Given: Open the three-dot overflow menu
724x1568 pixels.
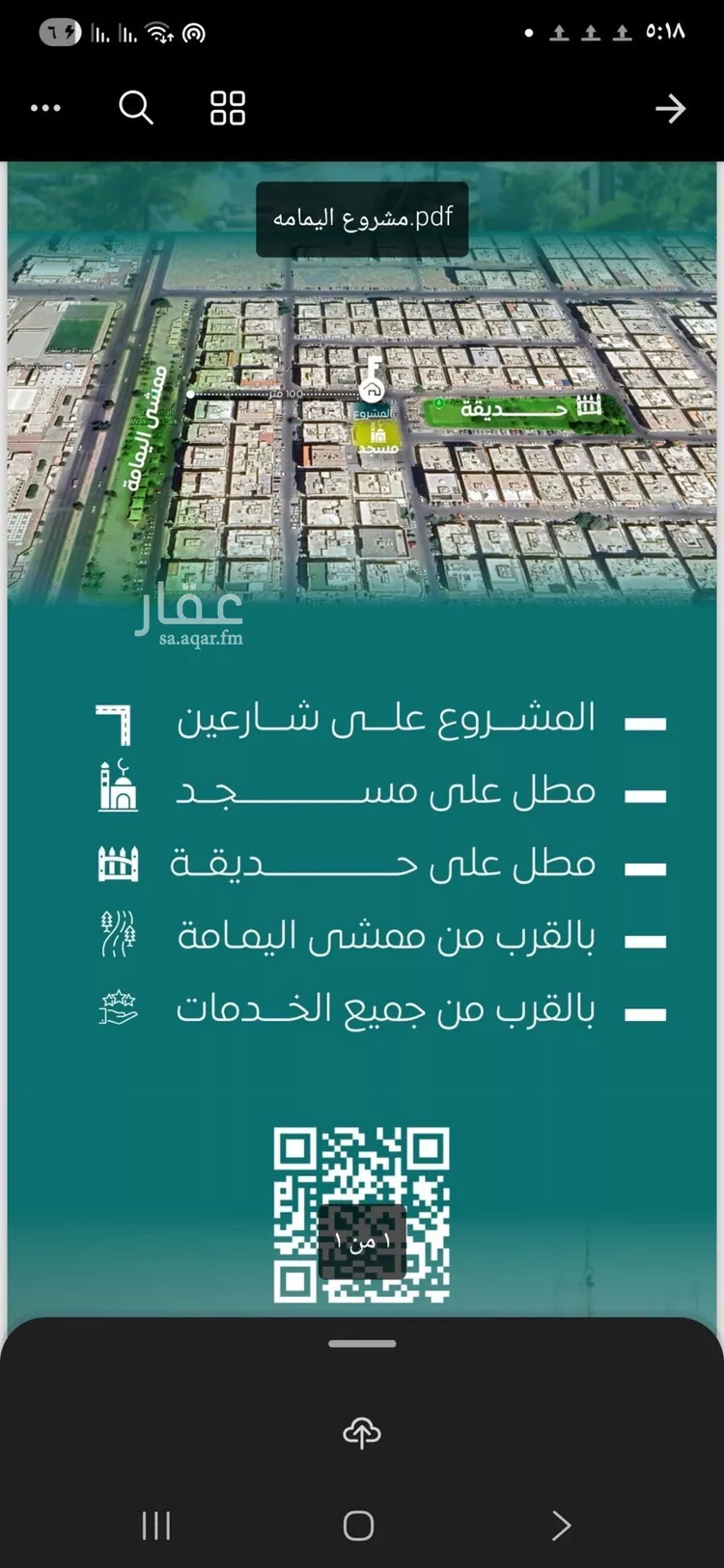Looking at the screenshot, I should pyautogui.click(x=45, y=108).
